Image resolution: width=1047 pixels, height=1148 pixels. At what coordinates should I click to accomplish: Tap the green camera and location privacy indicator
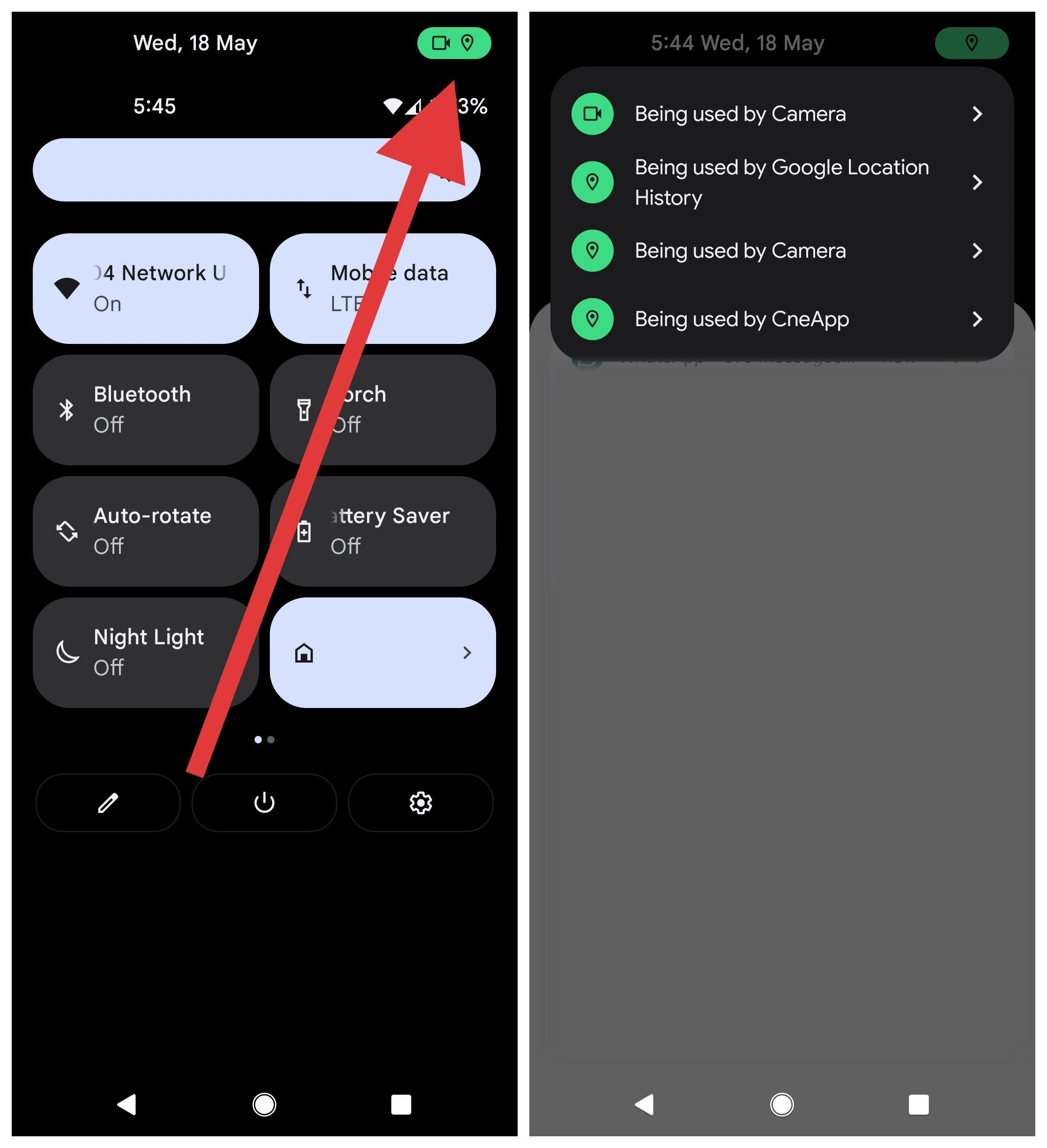(454, 43)
